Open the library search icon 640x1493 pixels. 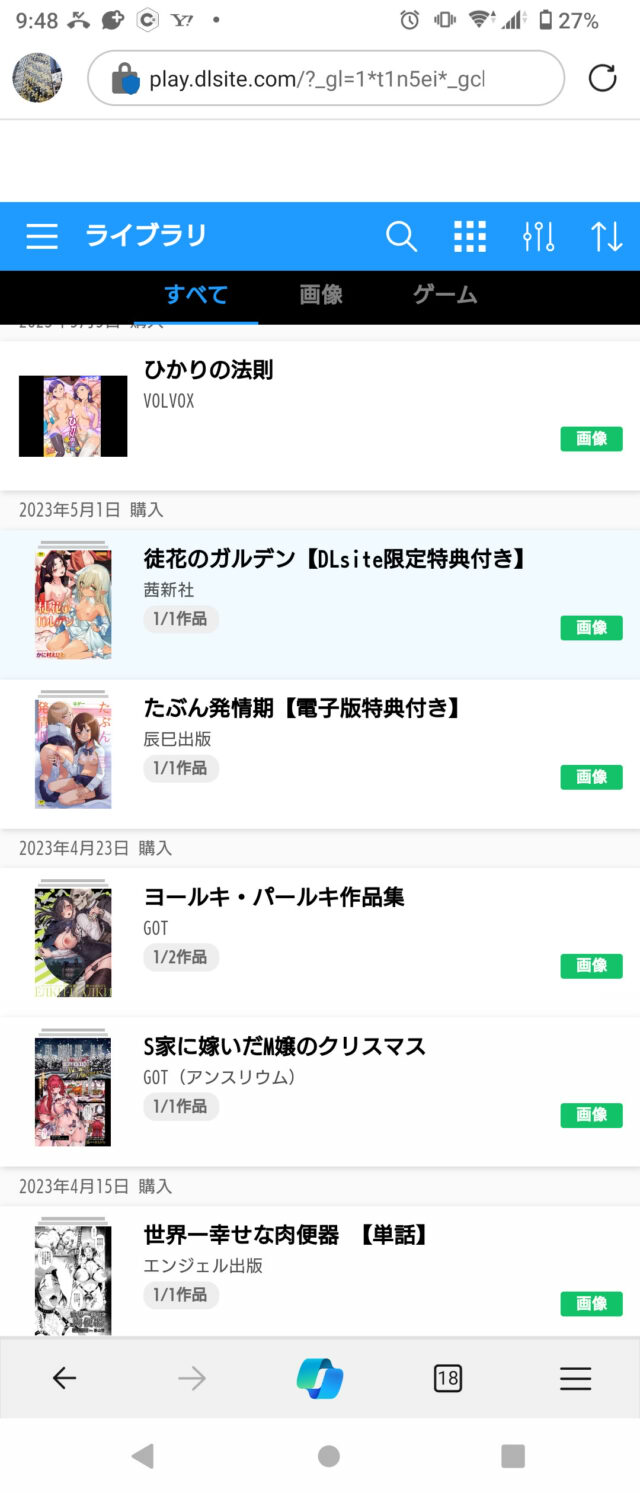click(x=401, y=236)
